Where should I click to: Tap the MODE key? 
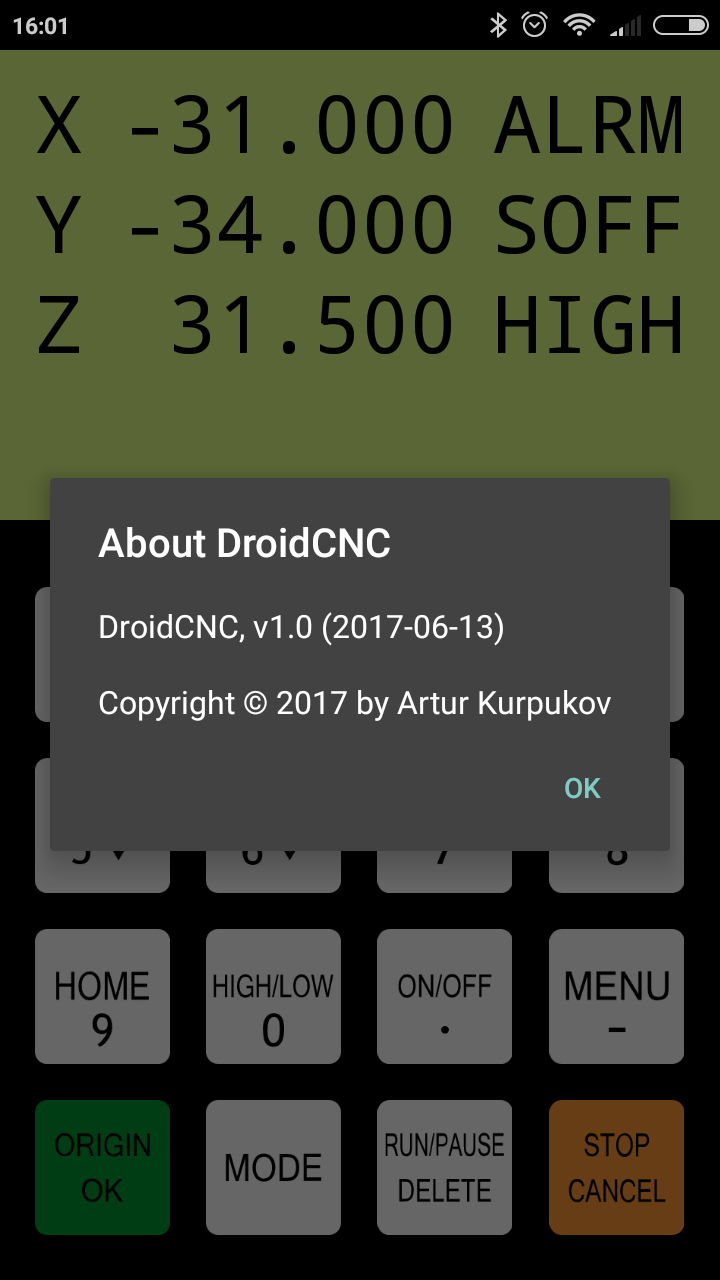[273, 1167]
